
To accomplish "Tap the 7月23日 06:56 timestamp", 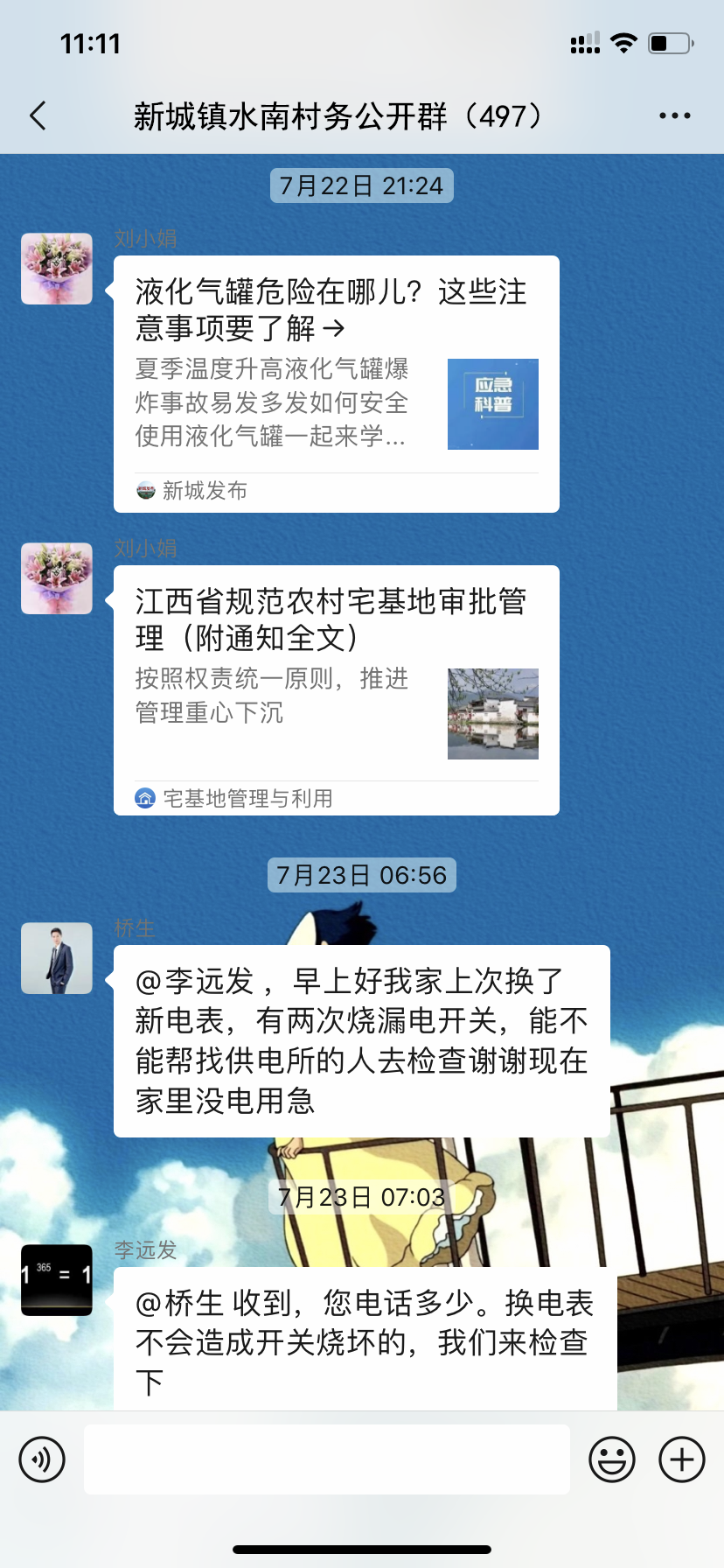I will pyautogui.click(x=361, y=874).
